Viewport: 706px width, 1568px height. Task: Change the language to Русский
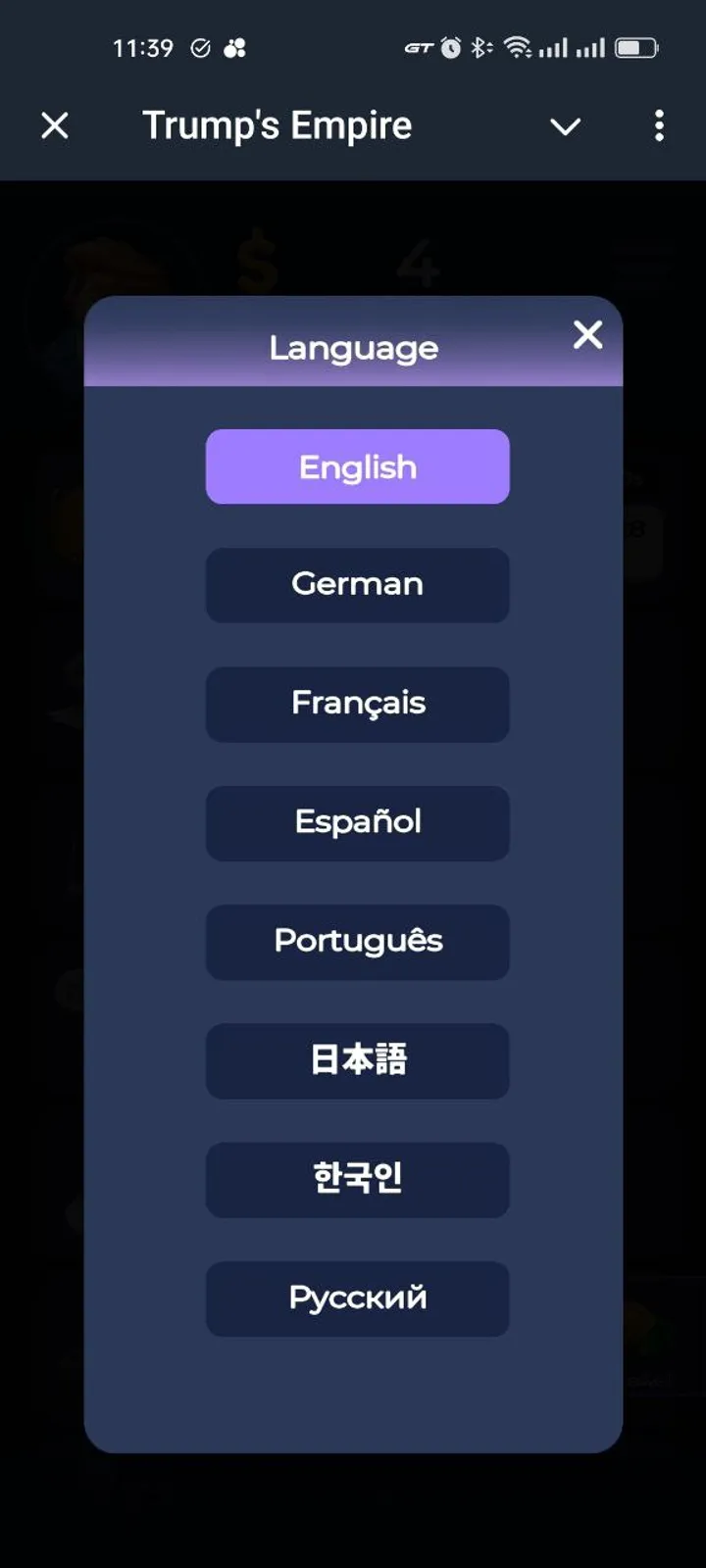357,1298
